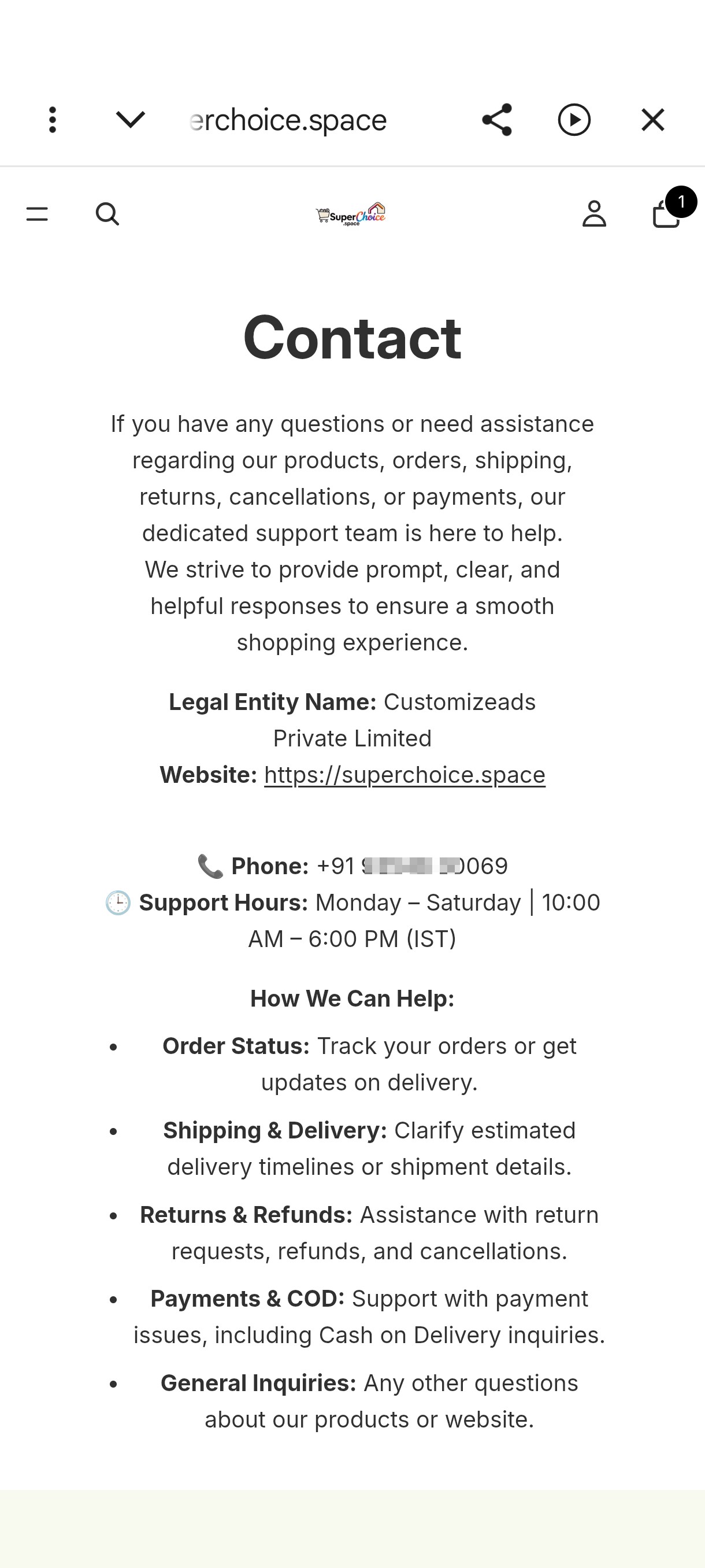
Task: Close the in-app browser
Action: click(652, 120)
